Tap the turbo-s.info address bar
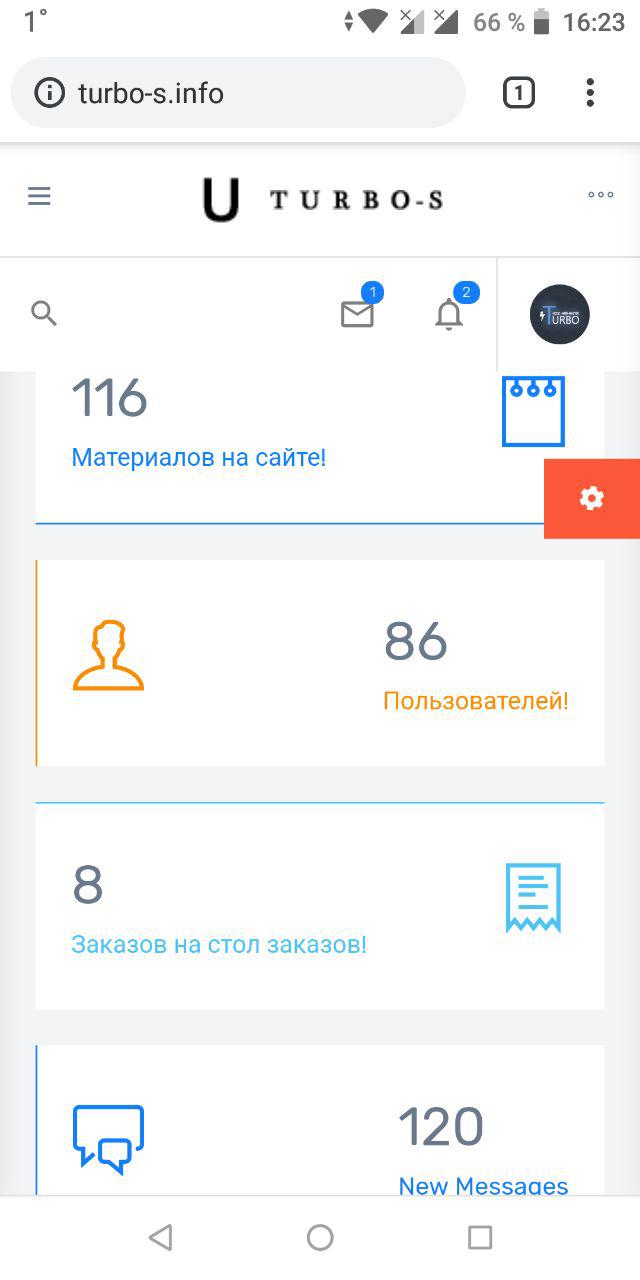 tap(238, 93)
